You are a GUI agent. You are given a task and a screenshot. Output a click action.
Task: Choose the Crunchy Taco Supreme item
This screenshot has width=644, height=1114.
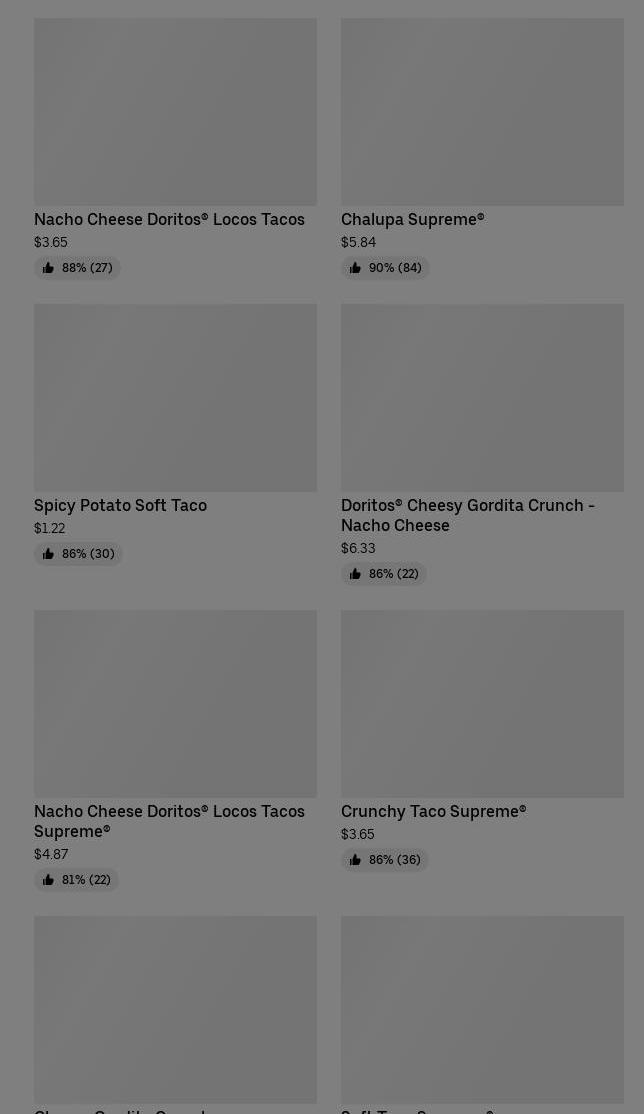(x=482, y=740)
